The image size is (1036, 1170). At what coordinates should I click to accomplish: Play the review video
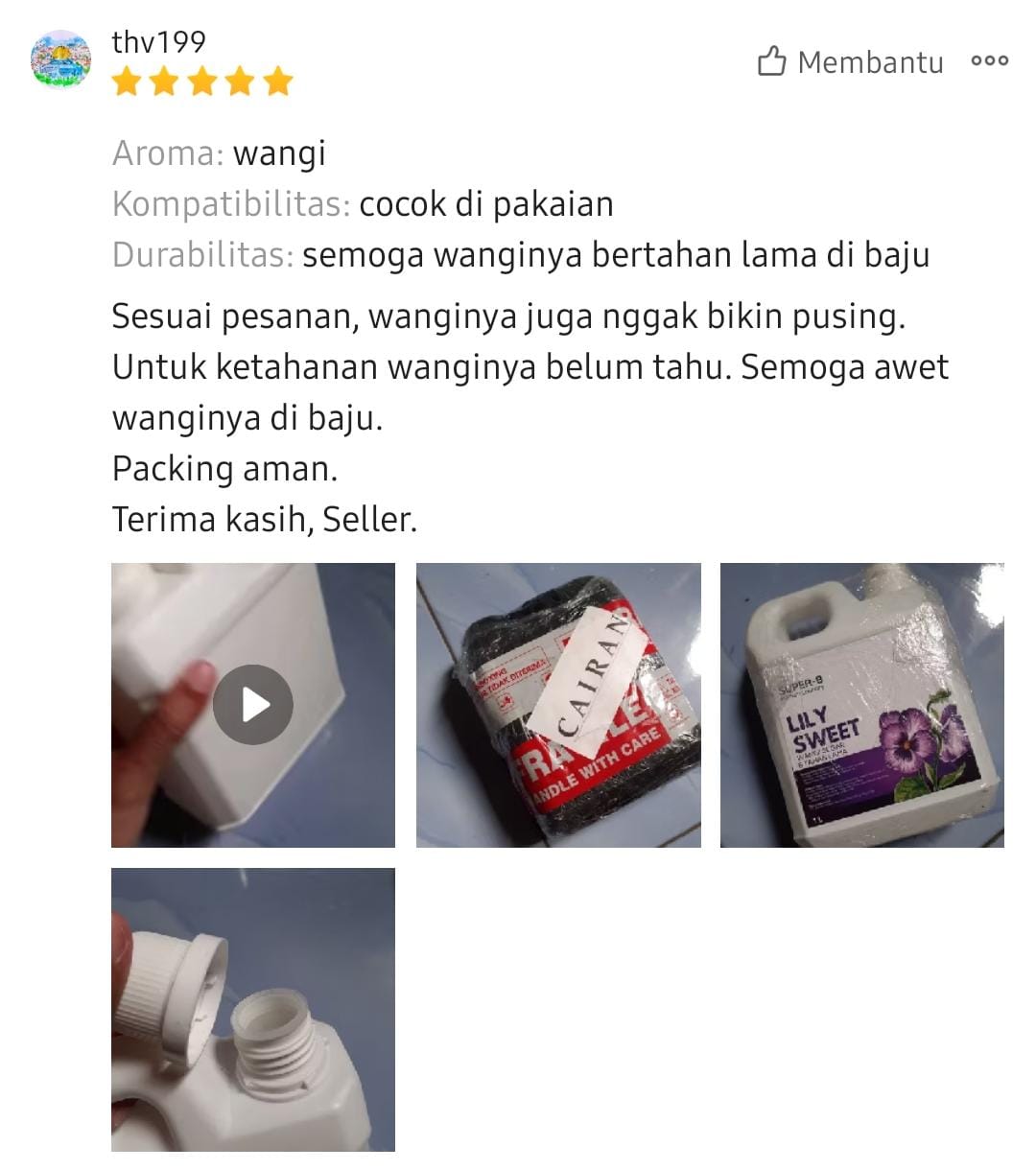tap(253, 705)
